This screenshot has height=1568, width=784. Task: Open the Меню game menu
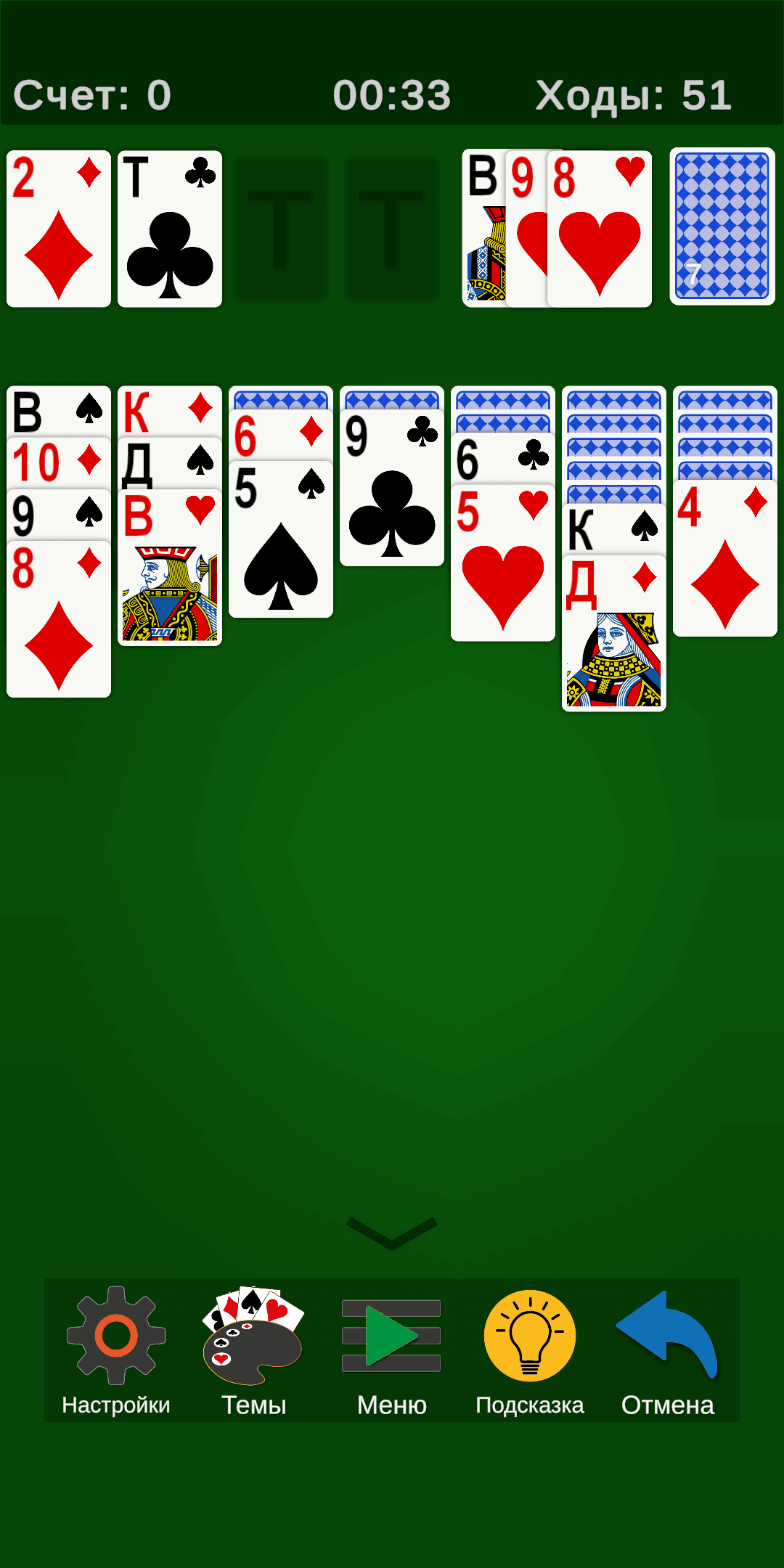(x=391, y=1350)
